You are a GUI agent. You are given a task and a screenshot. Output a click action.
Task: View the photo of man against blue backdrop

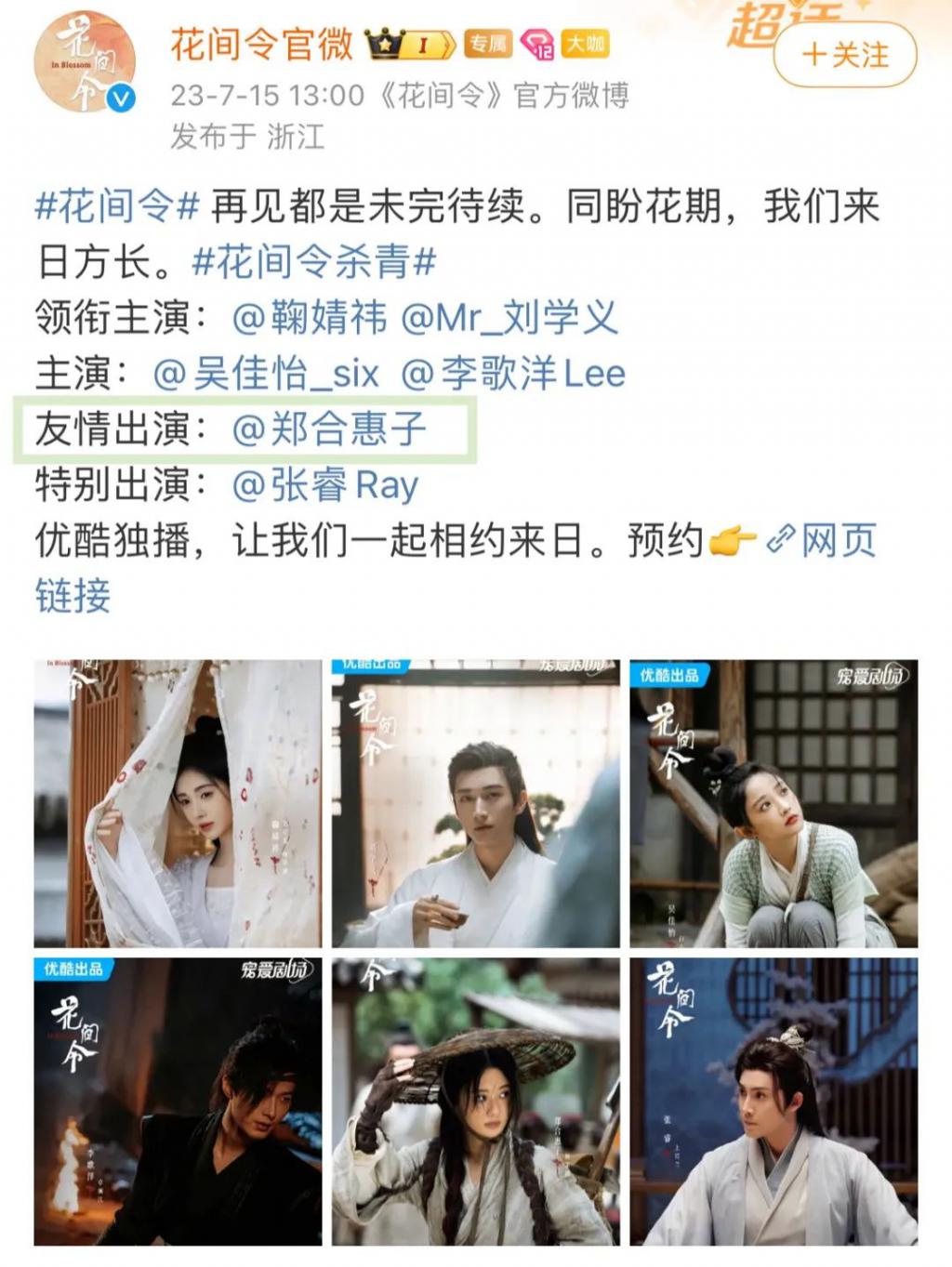point(773,1102)
